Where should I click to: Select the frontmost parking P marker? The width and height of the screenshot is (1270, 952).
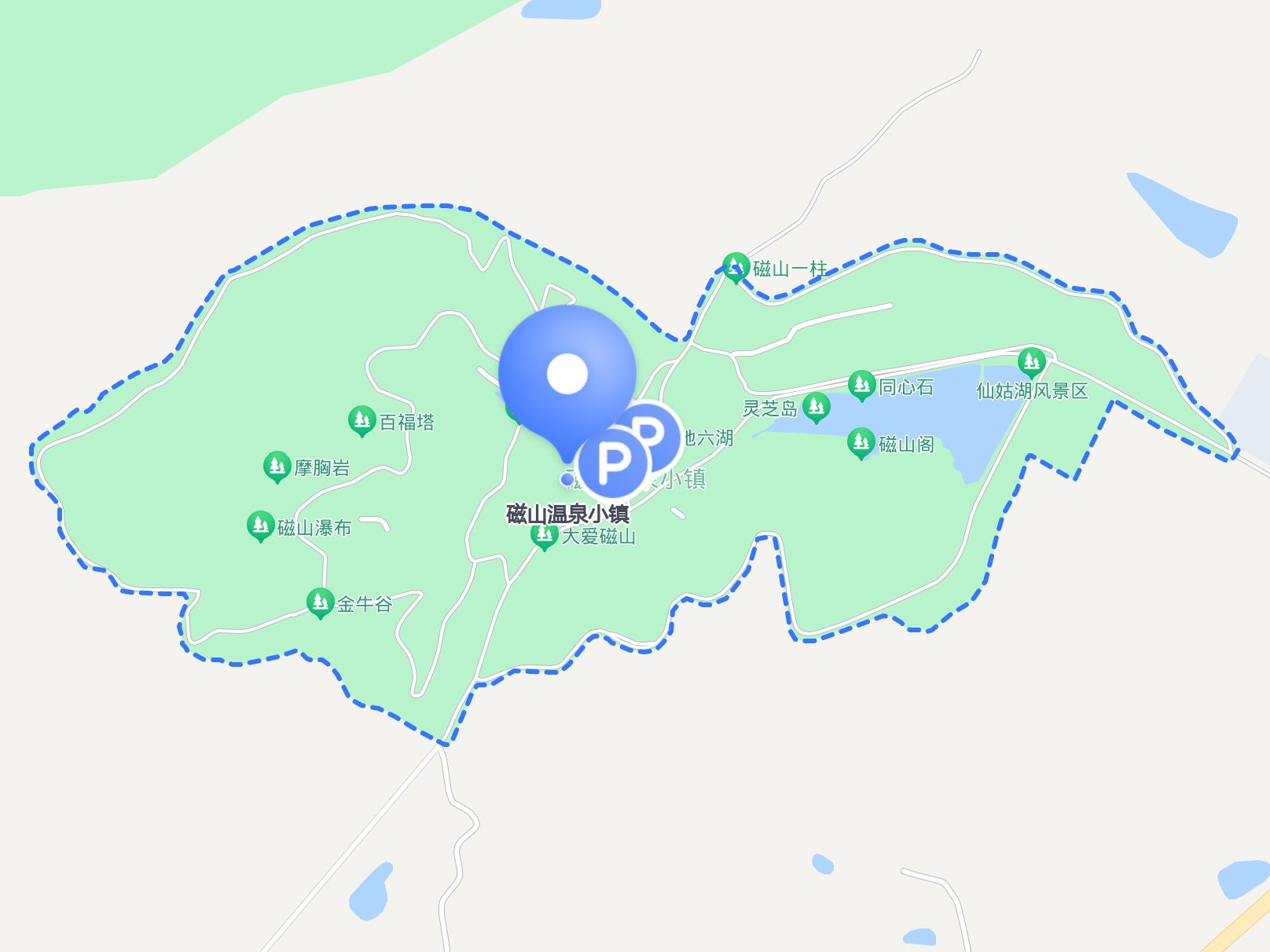click(613, 463)
